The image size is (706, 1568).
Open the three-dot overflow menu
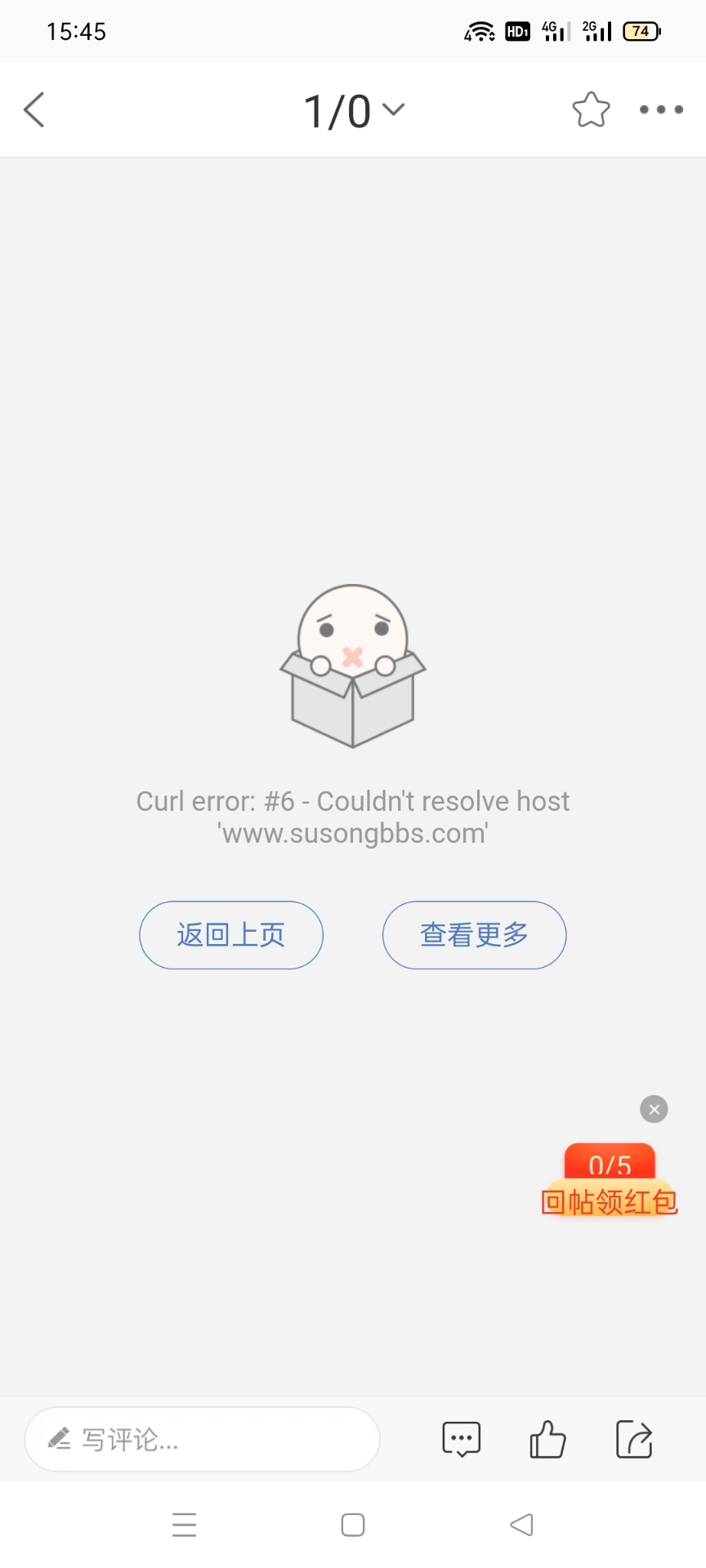point(661,109)
